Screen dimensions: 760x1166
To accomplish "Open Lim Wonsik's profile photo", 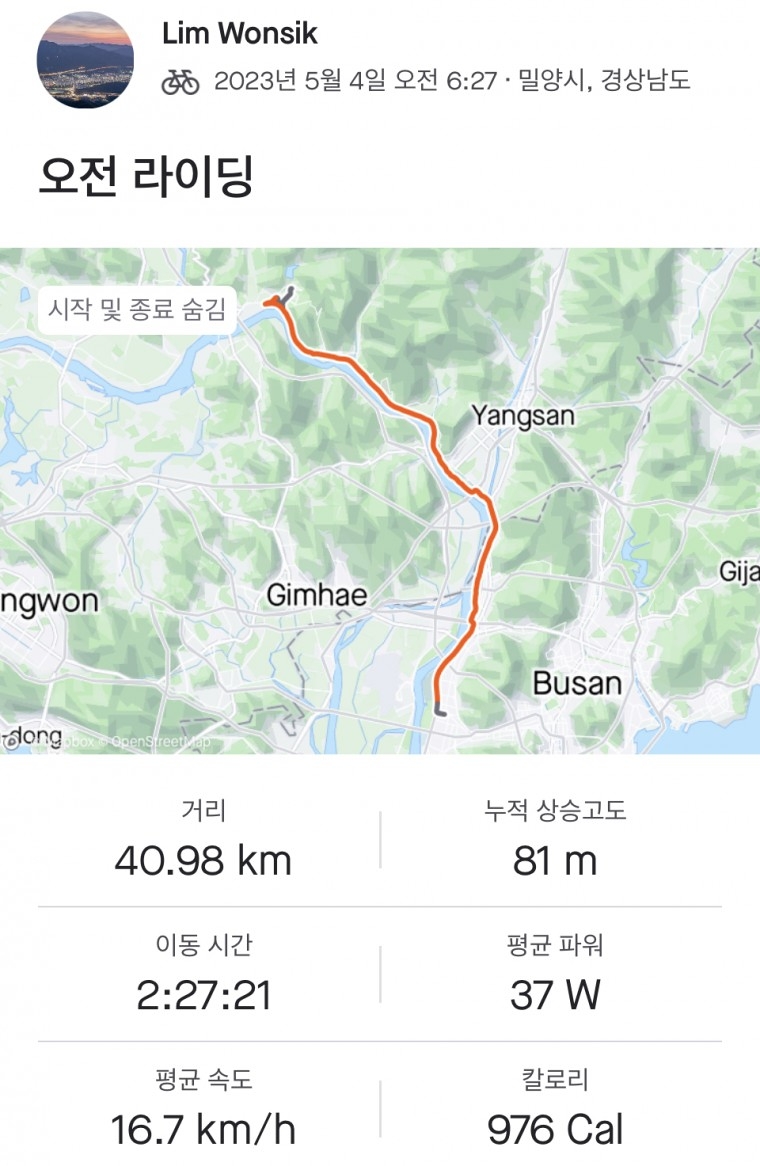I will coord(85,61).
